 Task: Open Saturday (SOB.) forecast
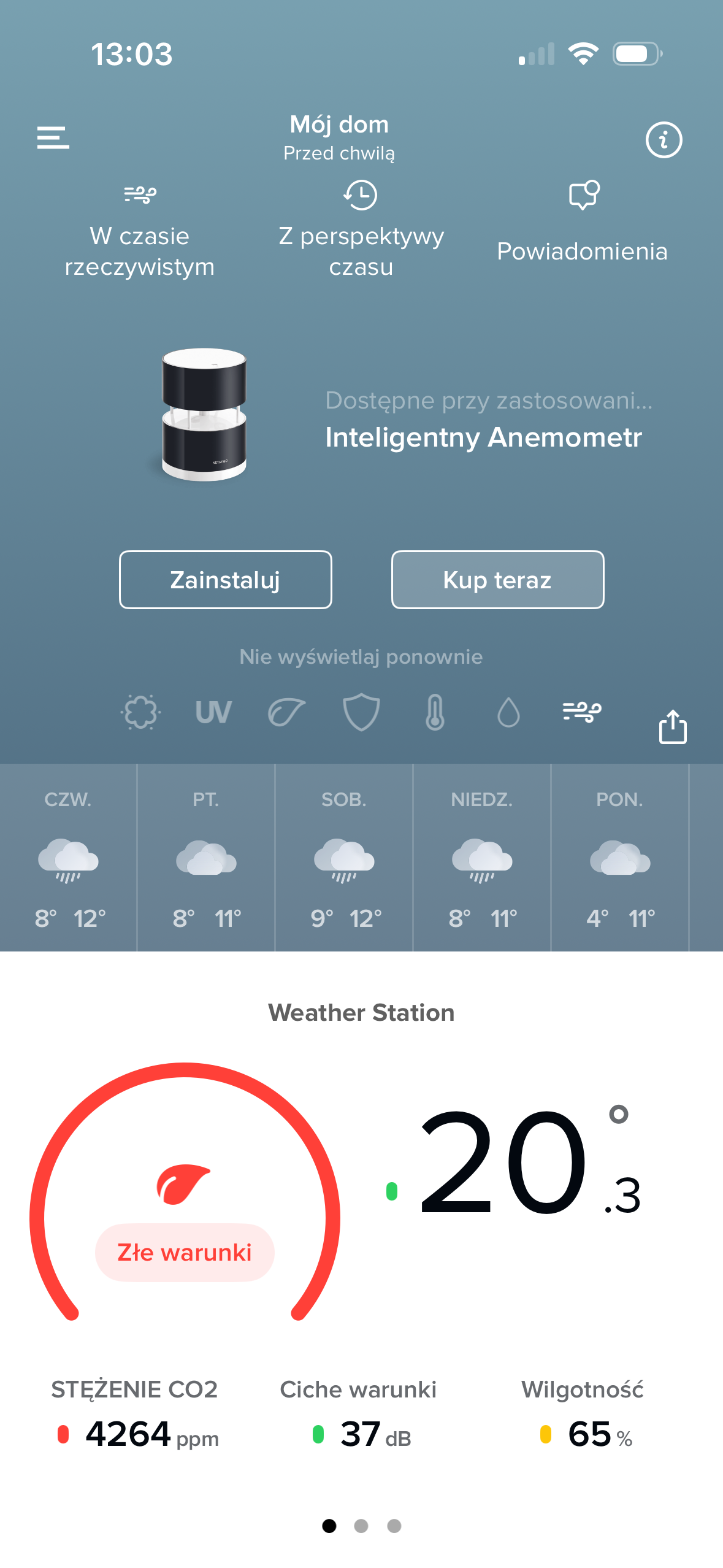(x=344, y=858)
